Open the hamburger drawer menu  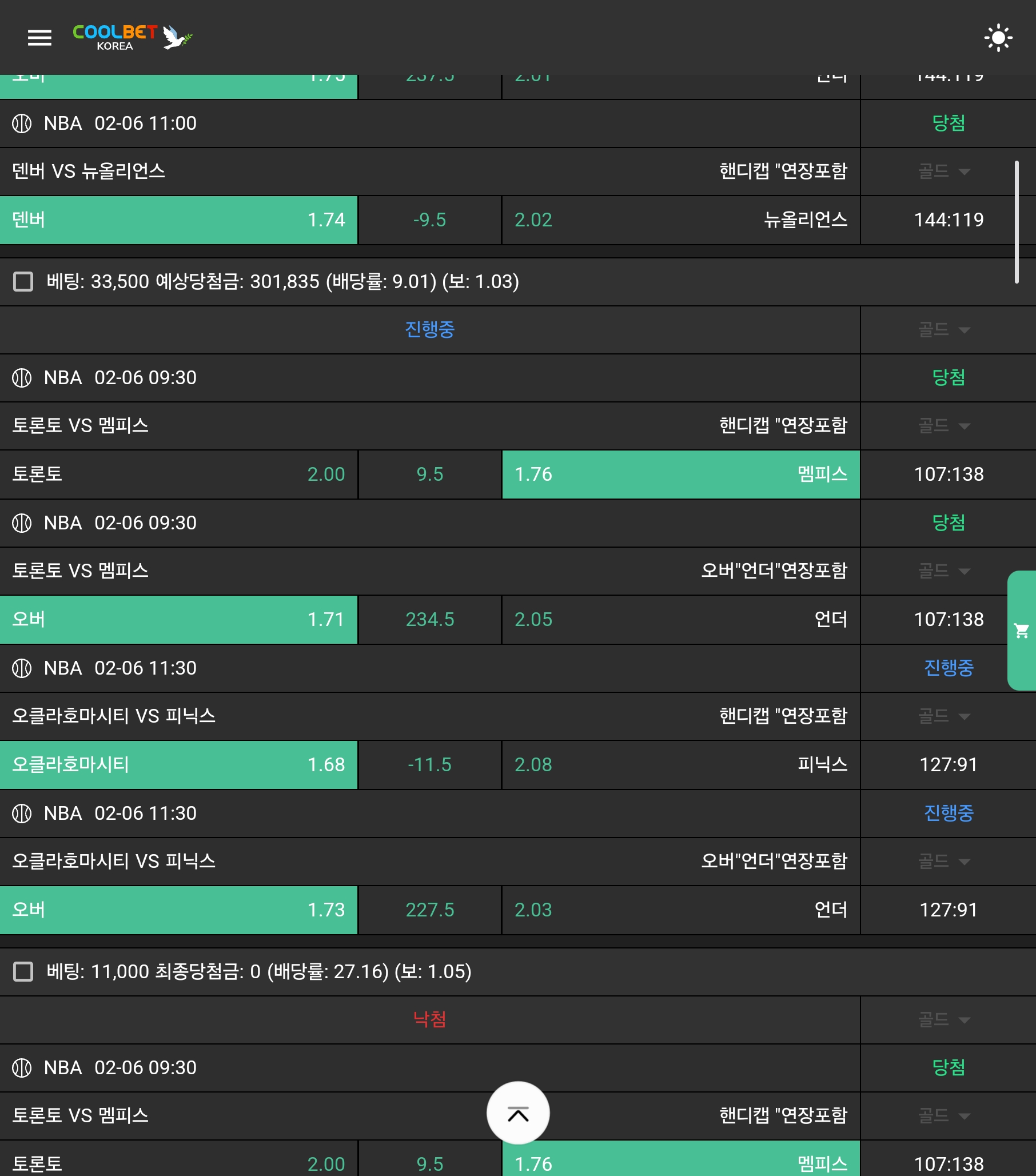tap(39, 38)
